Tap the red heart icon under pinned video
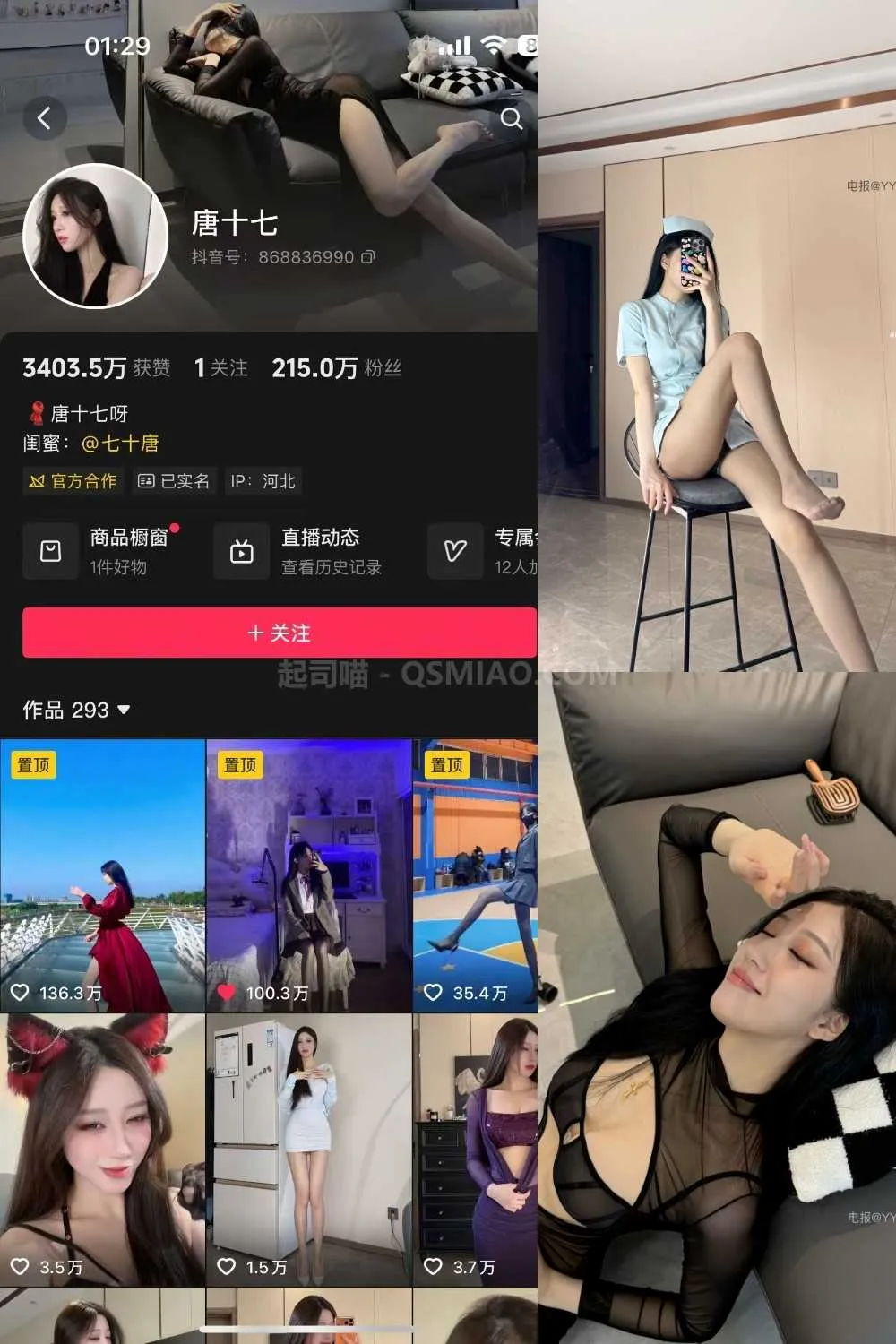896x1344 pixels. click(228, 993)
